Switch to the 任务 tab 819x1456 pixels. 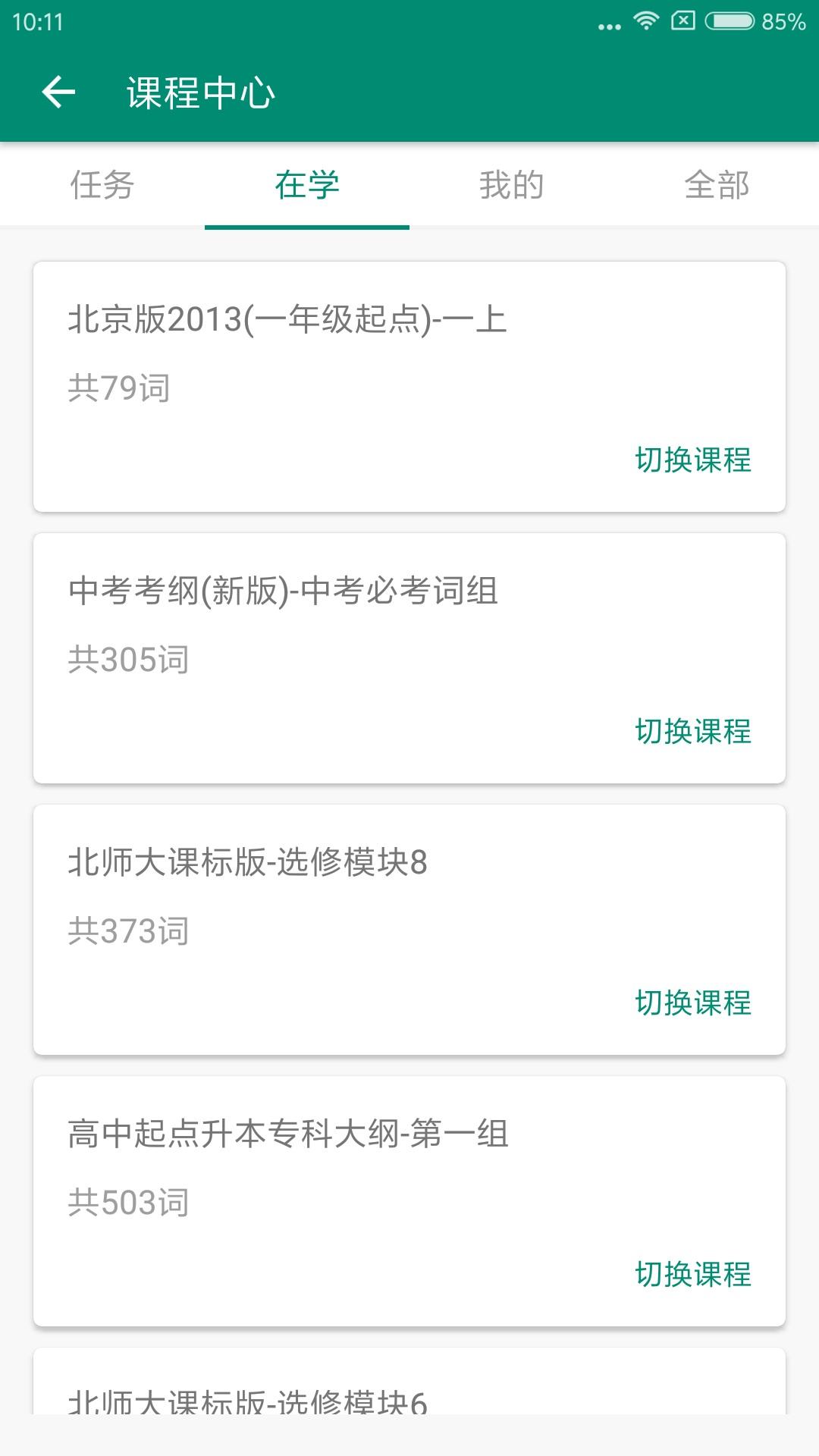click(x=102, y=185)
